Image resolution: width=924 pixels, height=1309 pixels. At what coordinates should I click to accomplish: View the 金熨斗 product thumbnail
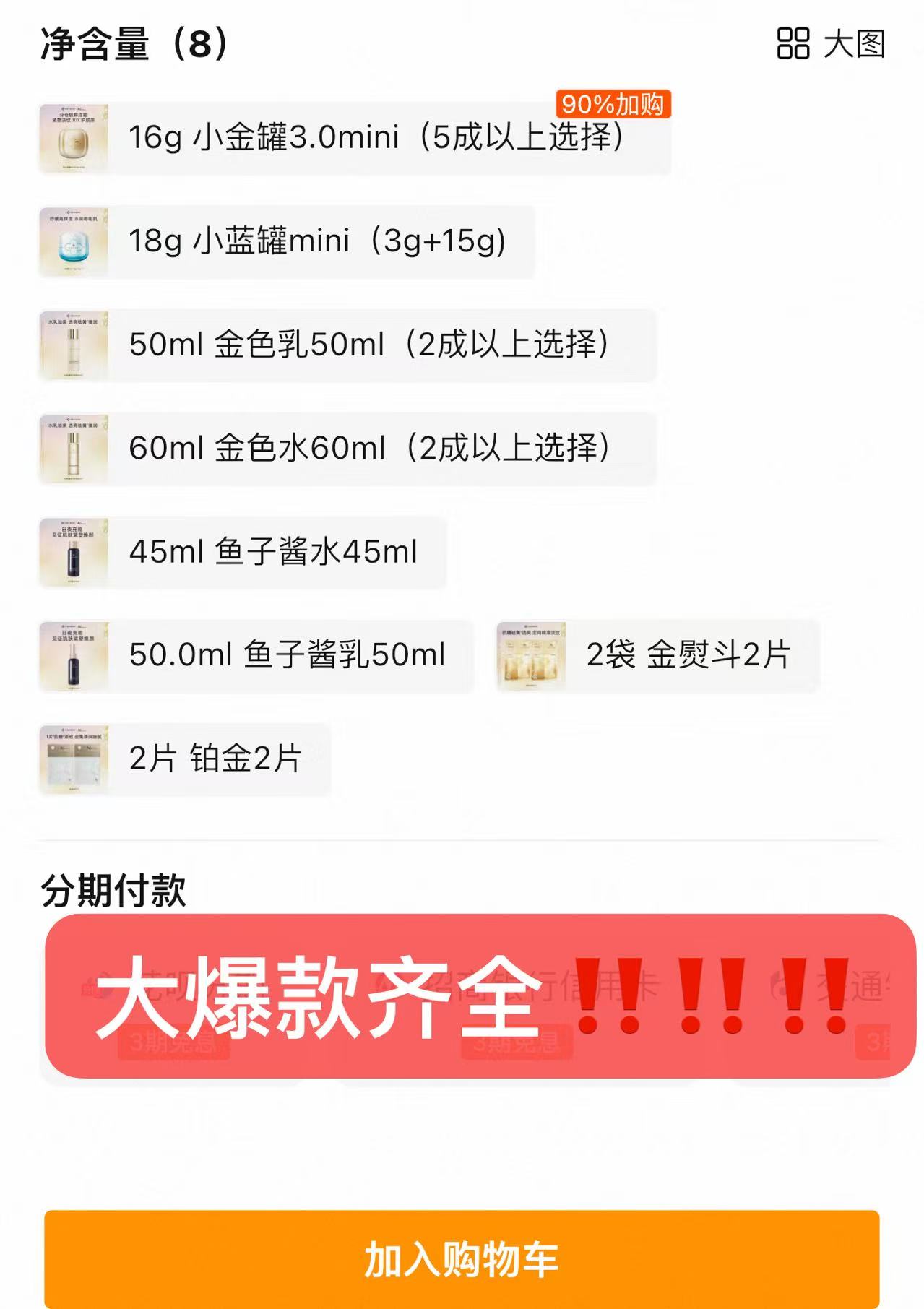pos(532,656)
